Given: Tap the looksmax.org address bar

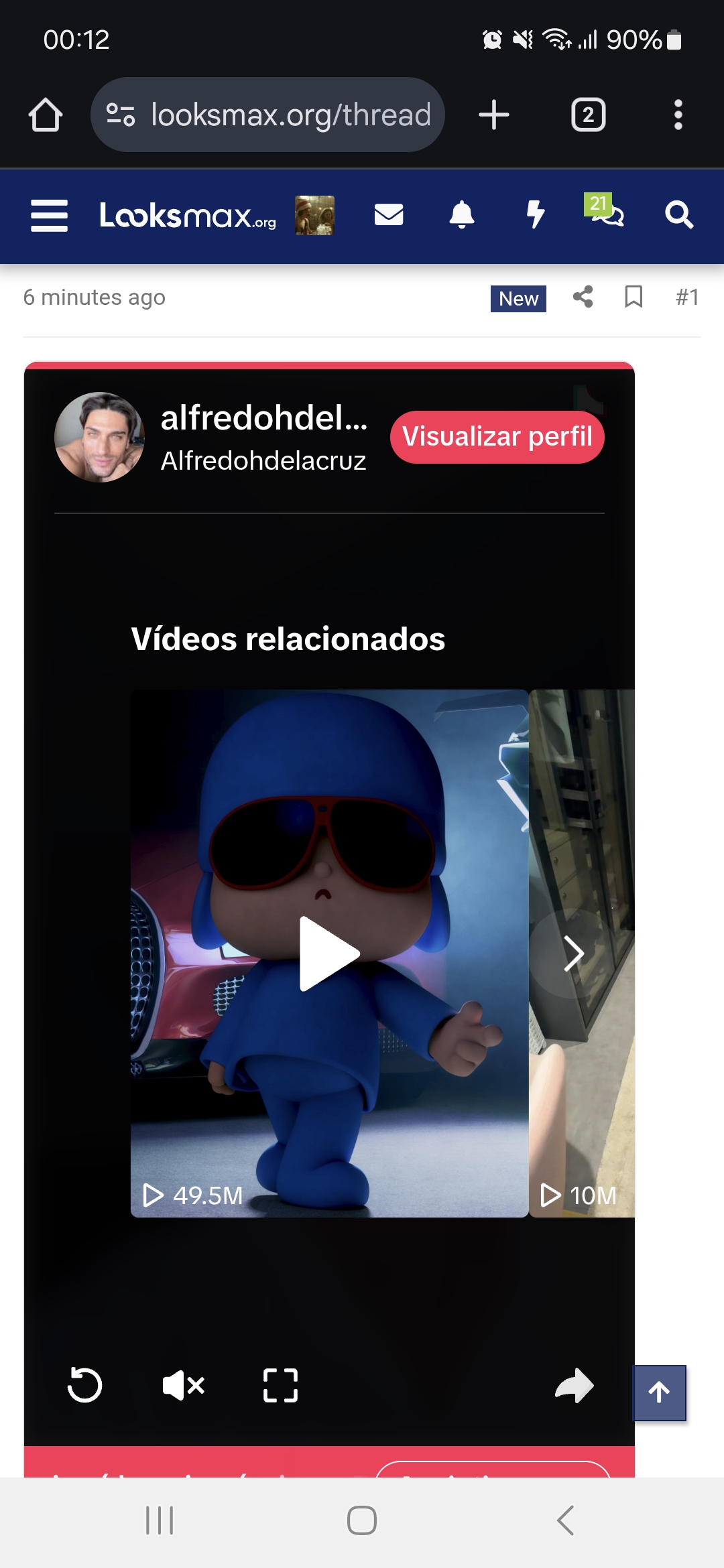Looking at the screenshot, I should pos(268,115).
